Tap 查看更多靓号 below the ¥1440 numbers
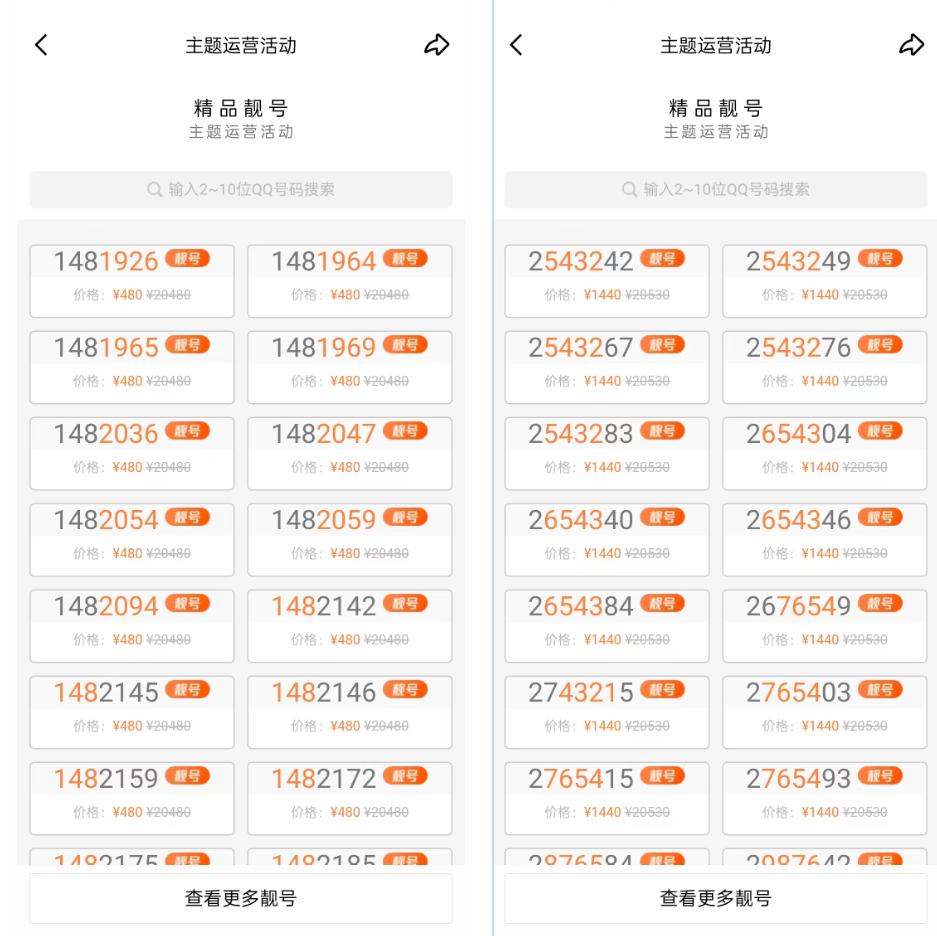This screenshot has height=936, width=937. click(x=715, y=898)
